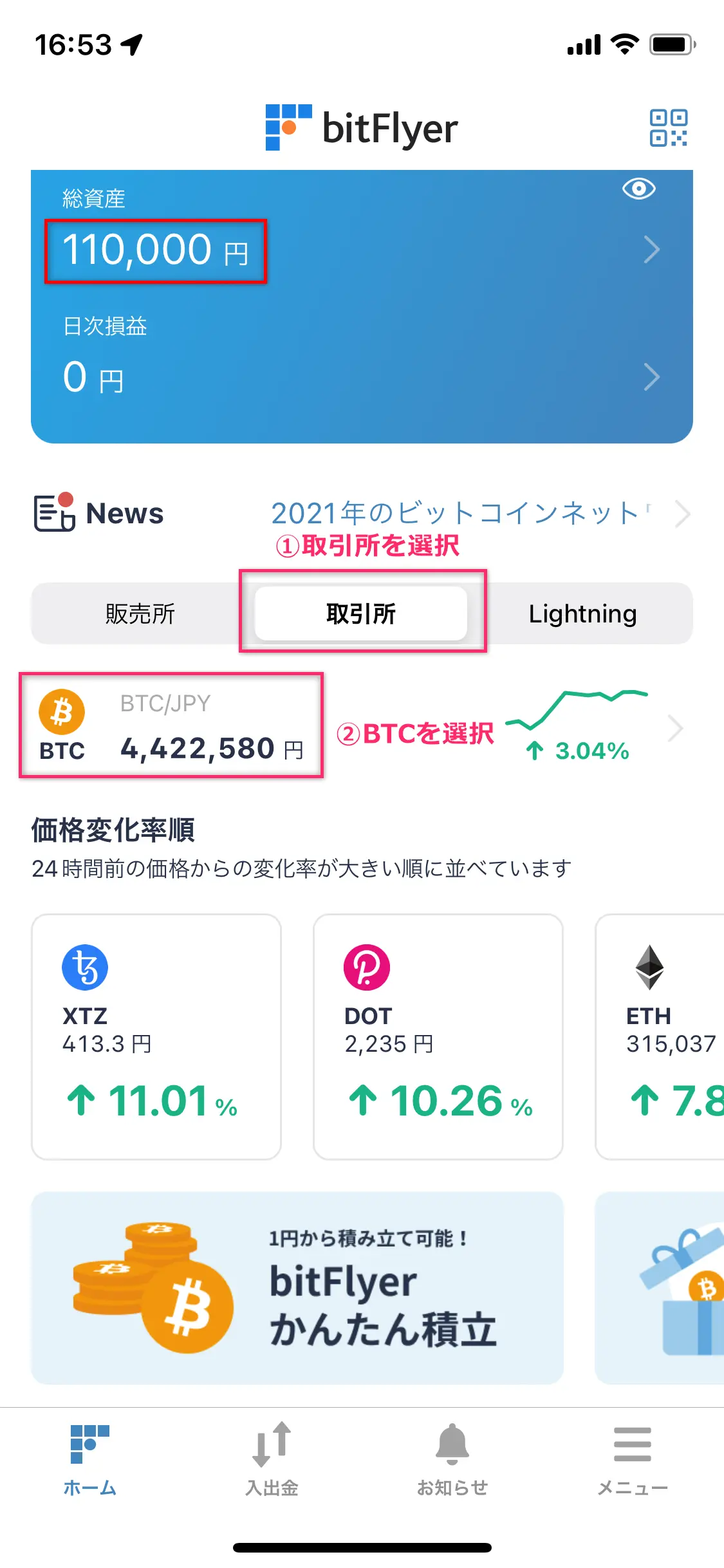Open the DOT price card

438,1036
